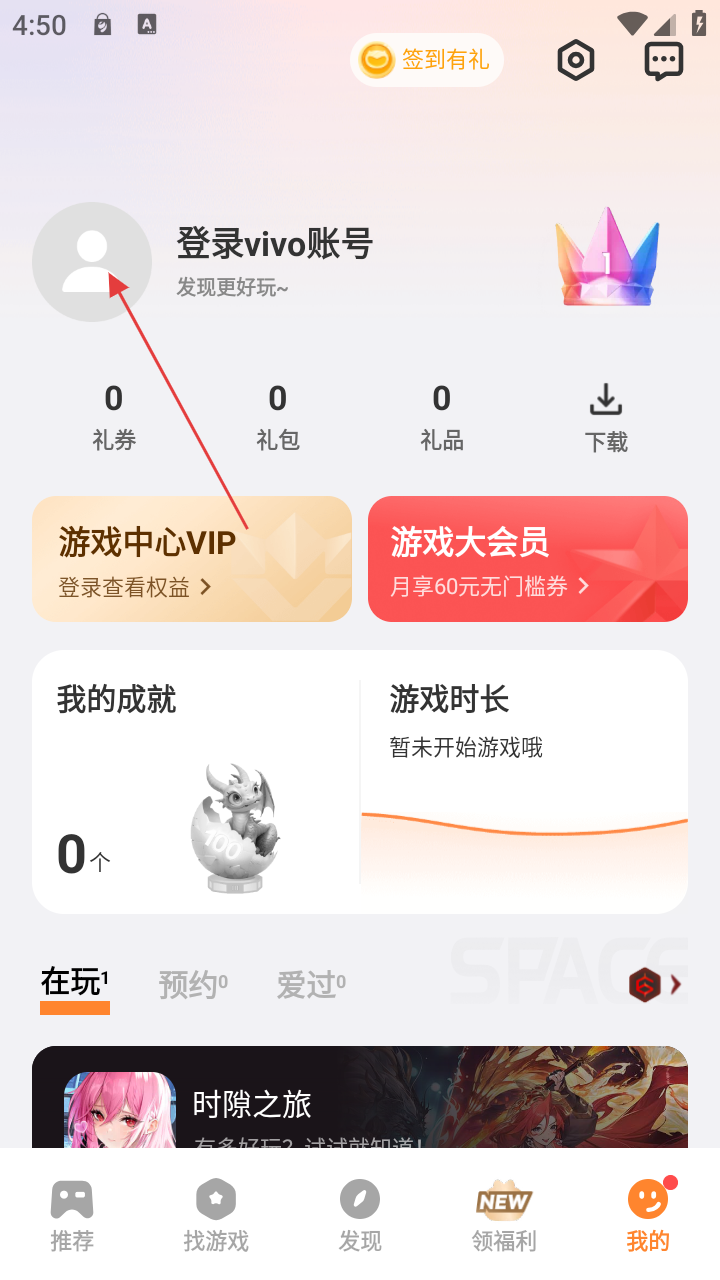
Task: Open the settings hexagon icon
Action: tap(575, 61)
